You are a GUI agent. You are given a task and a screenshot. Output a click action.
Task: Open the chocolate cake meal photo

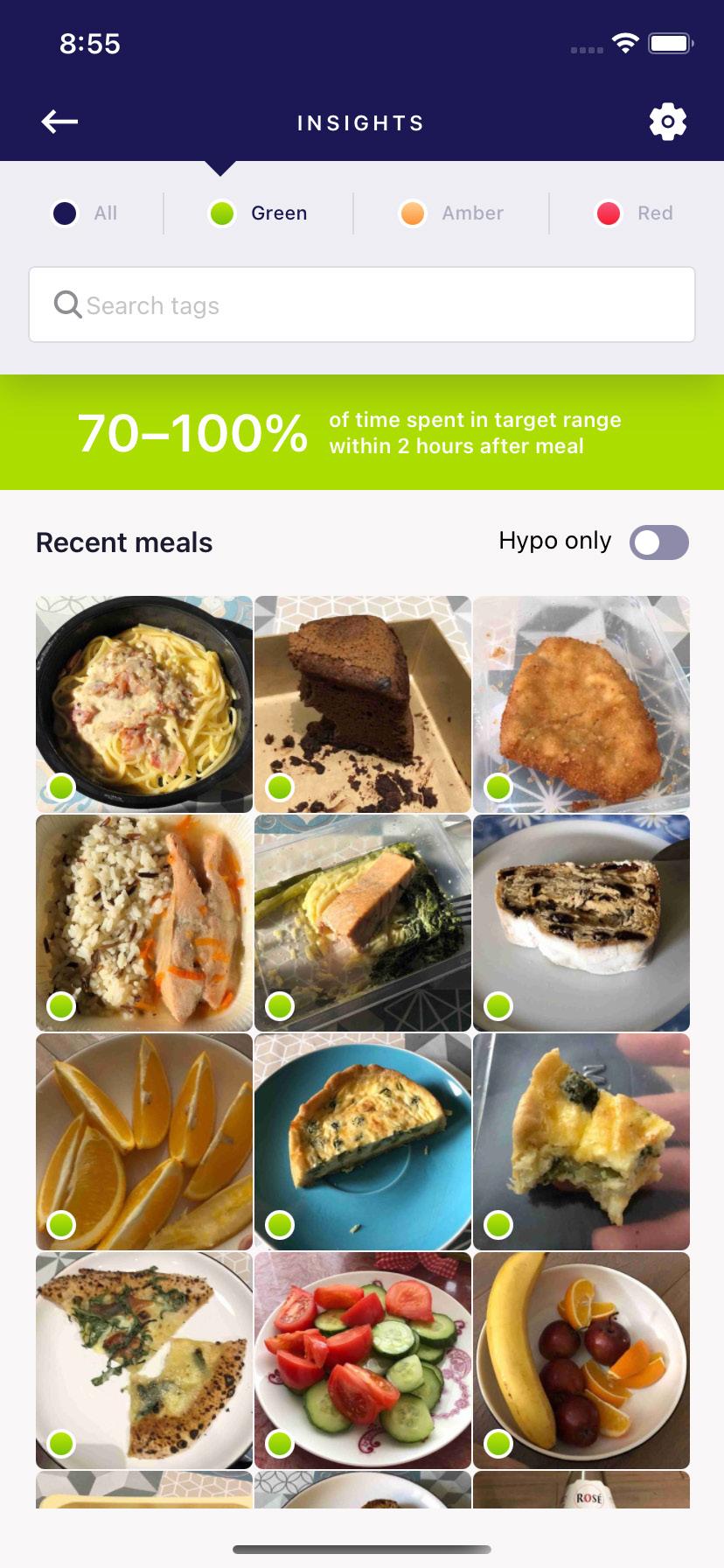click(363, 704)
